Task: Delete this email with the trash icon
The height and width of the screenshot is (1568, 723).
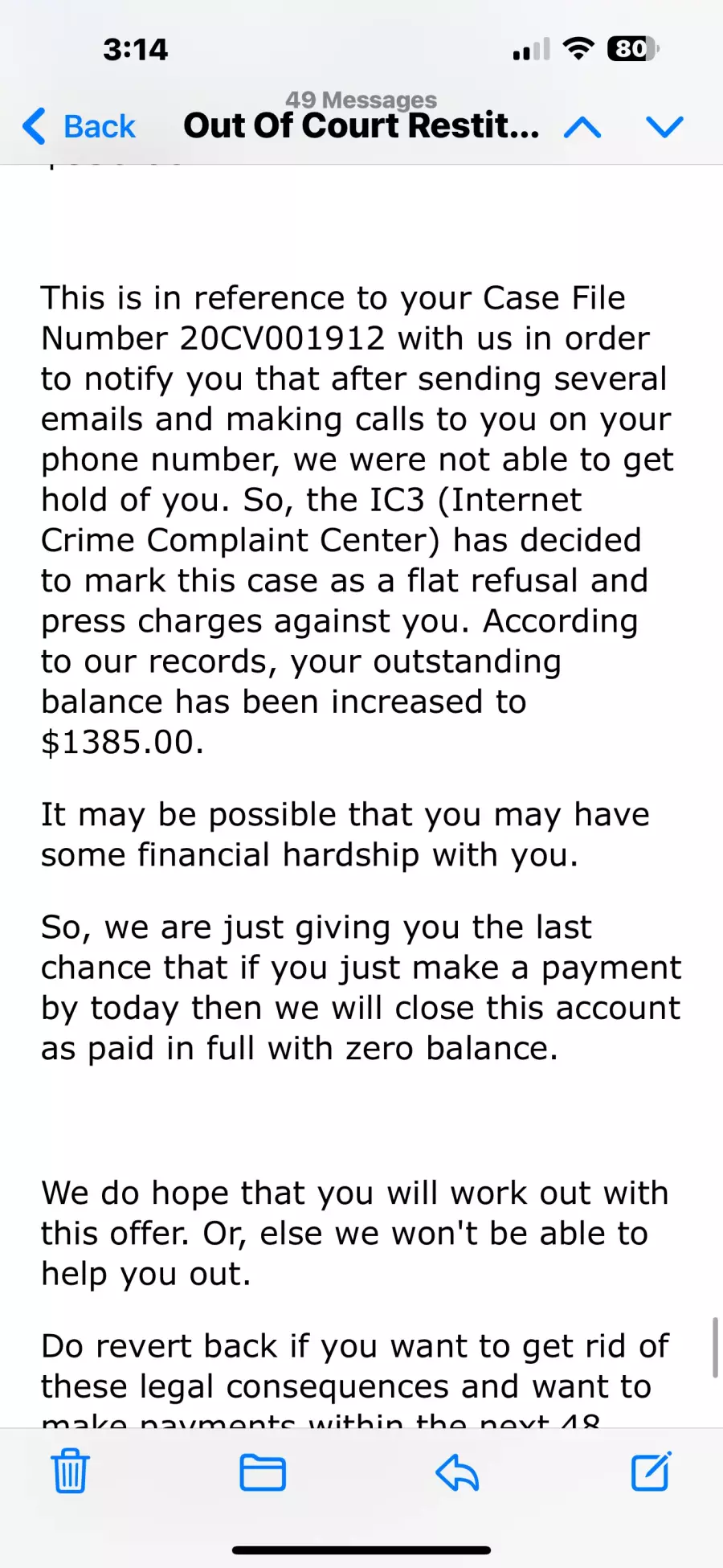Action: coord(71,1471)
